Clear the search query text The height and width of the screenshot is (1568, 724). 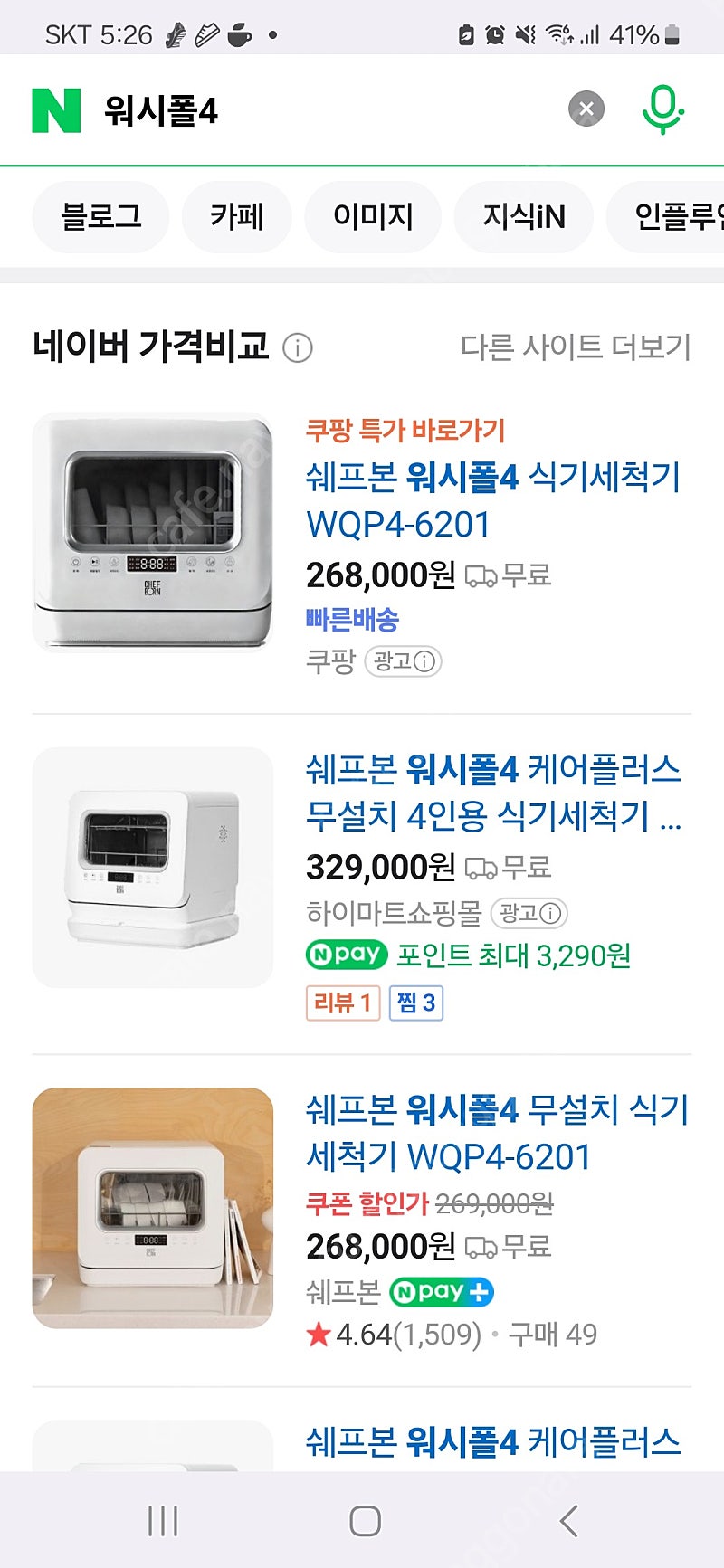[x=586, y=109]
